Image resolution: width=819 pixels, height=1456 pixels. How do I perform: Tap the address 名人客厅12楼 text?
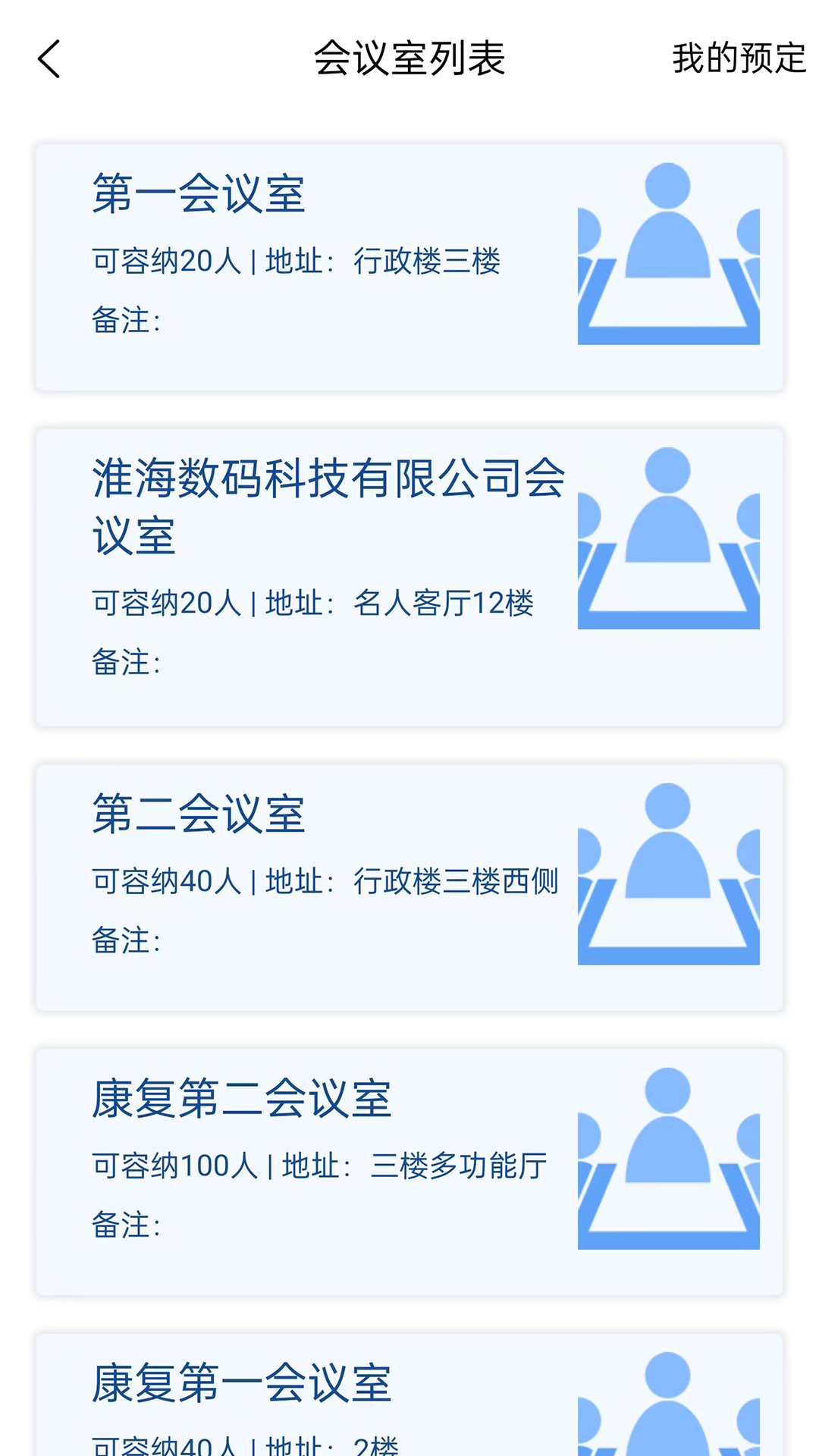[444, 604]
